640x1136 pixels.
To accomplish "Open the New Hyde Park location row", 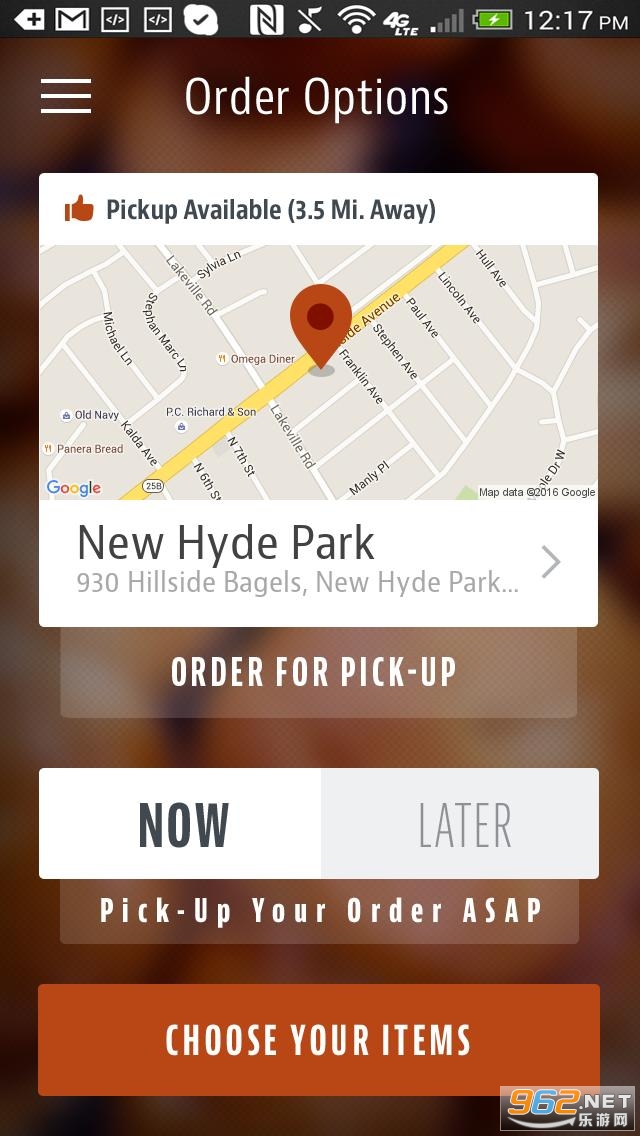I will [318, 562].
